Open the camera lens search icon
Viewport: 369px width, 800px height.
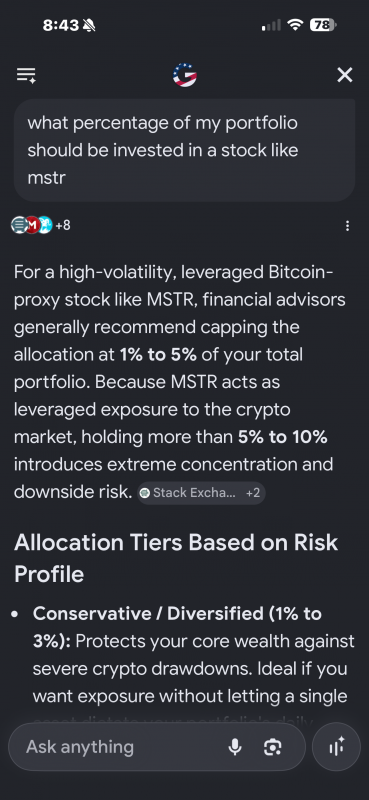(x=273, y=747)
